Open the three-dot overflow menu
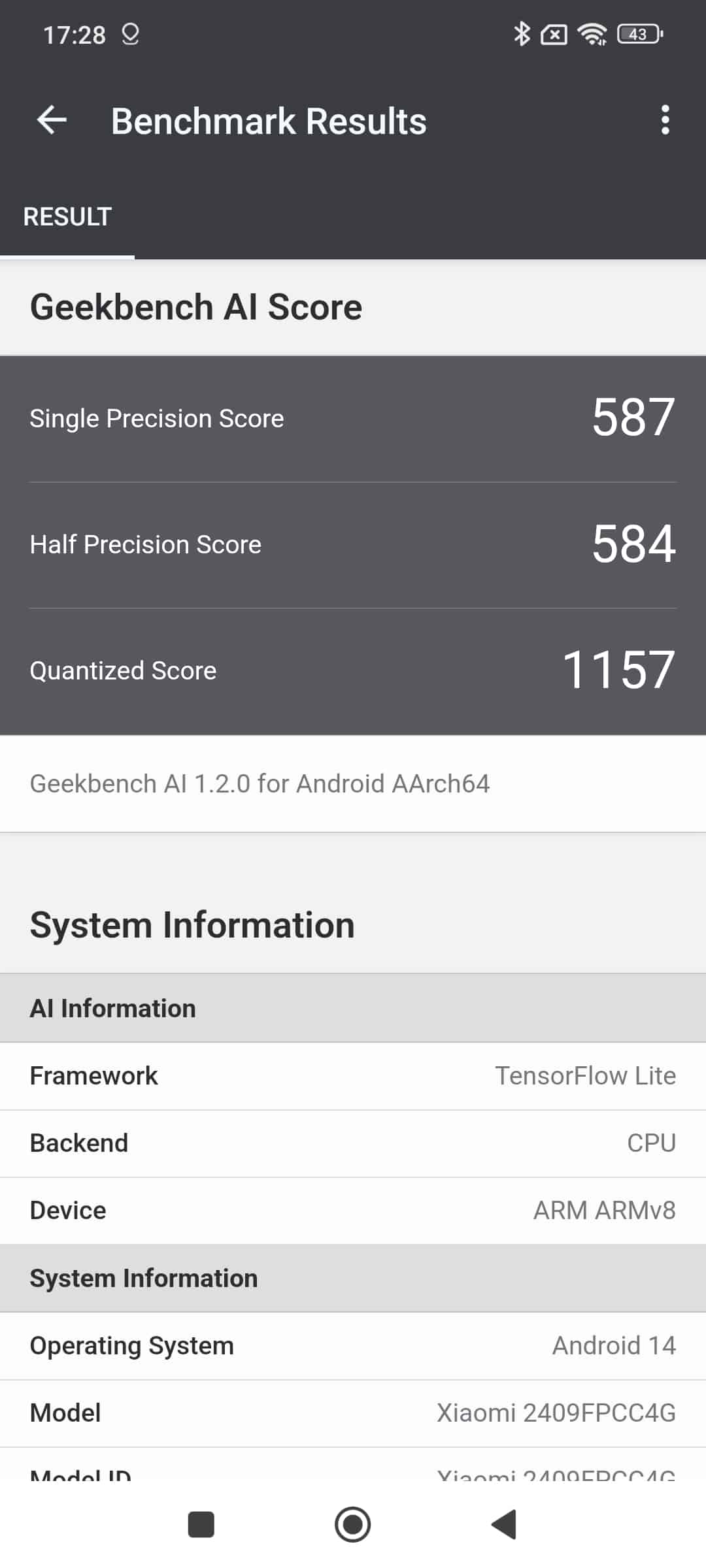Viewport: 706px width, 1568px height. tap(665, 120)
